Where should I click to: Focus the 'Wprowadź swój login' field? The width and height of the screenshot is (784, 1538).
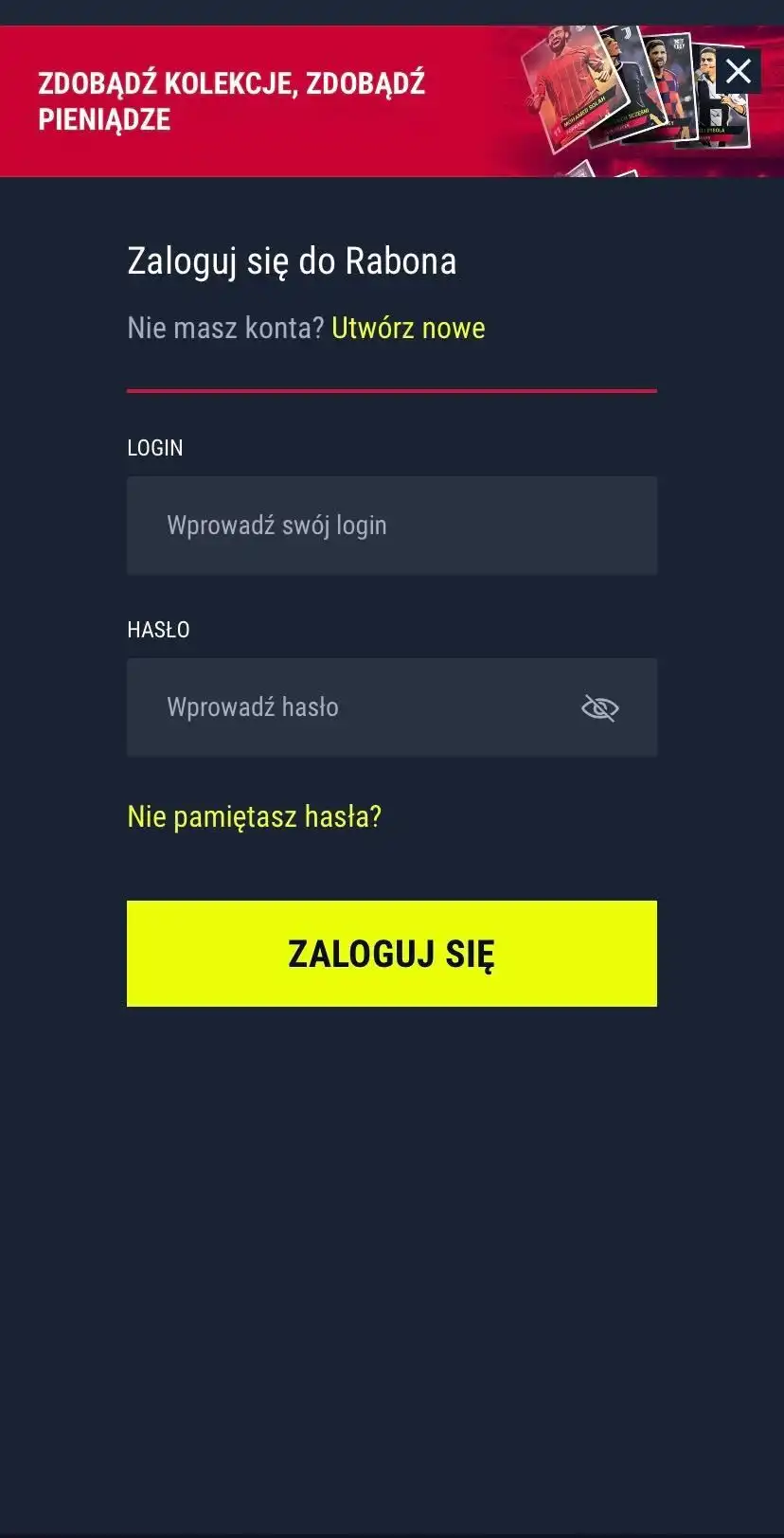click(x=391, y=526)
